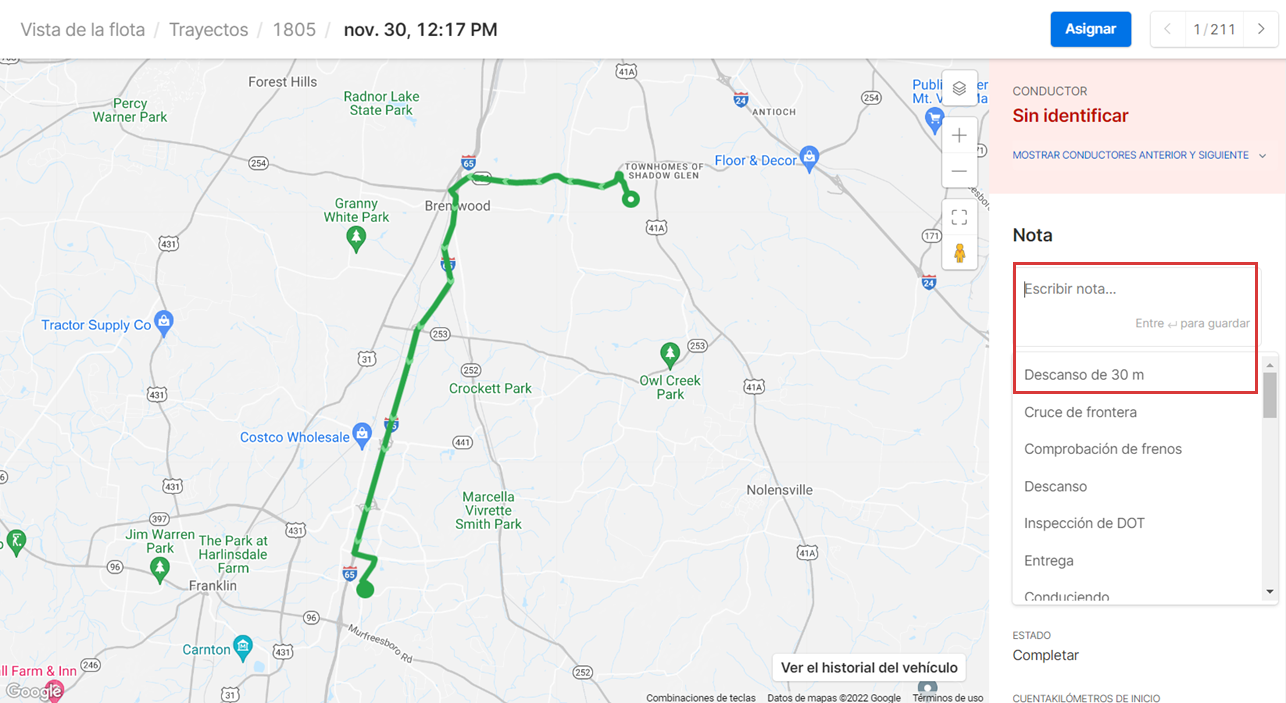
Task: Go to the previous trip arrow
Action: pyautogui.click(x=1167, y=29)
